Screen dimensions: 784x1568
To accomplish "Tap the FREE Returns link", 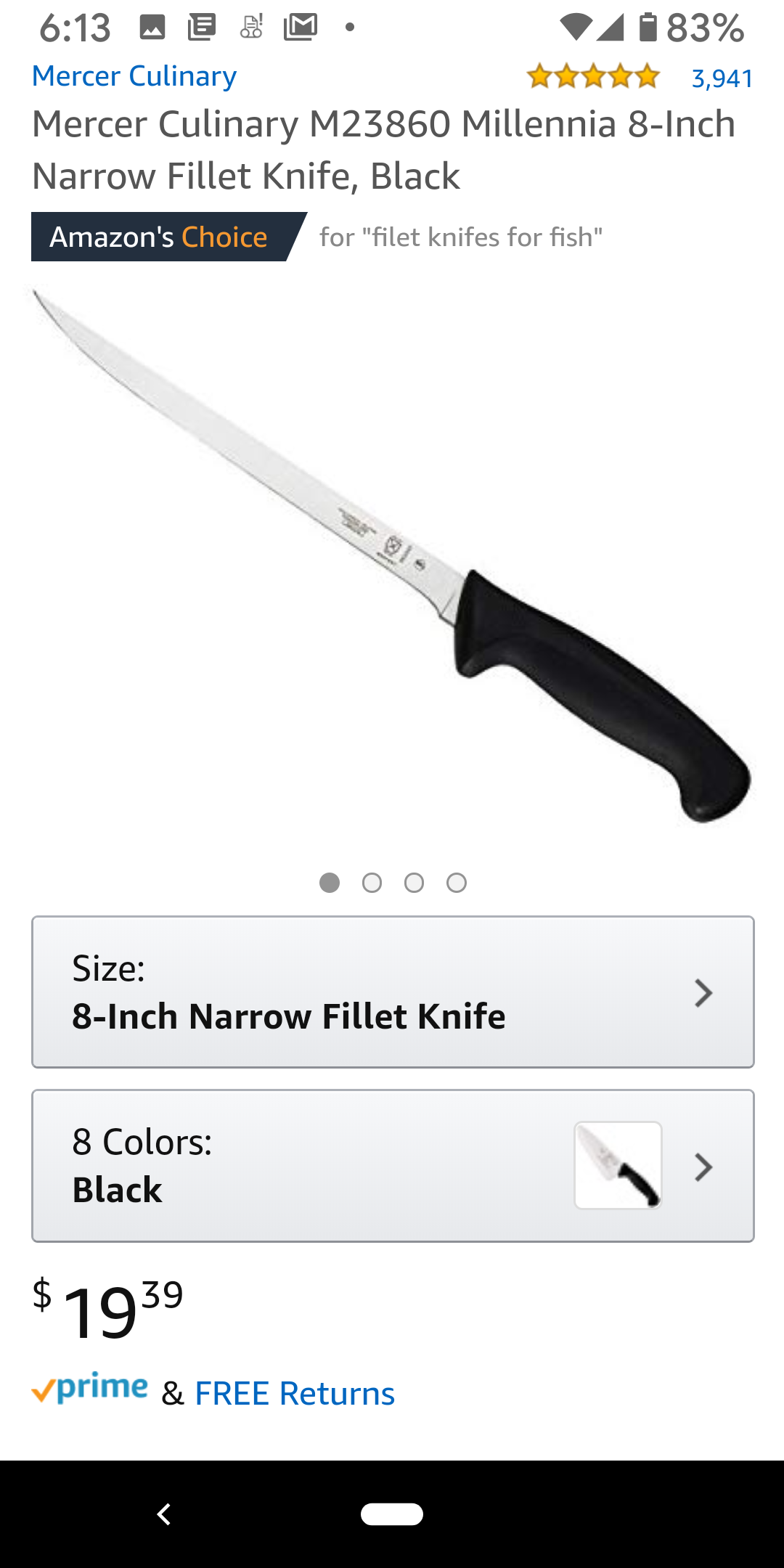I will tap(295, 1393).
